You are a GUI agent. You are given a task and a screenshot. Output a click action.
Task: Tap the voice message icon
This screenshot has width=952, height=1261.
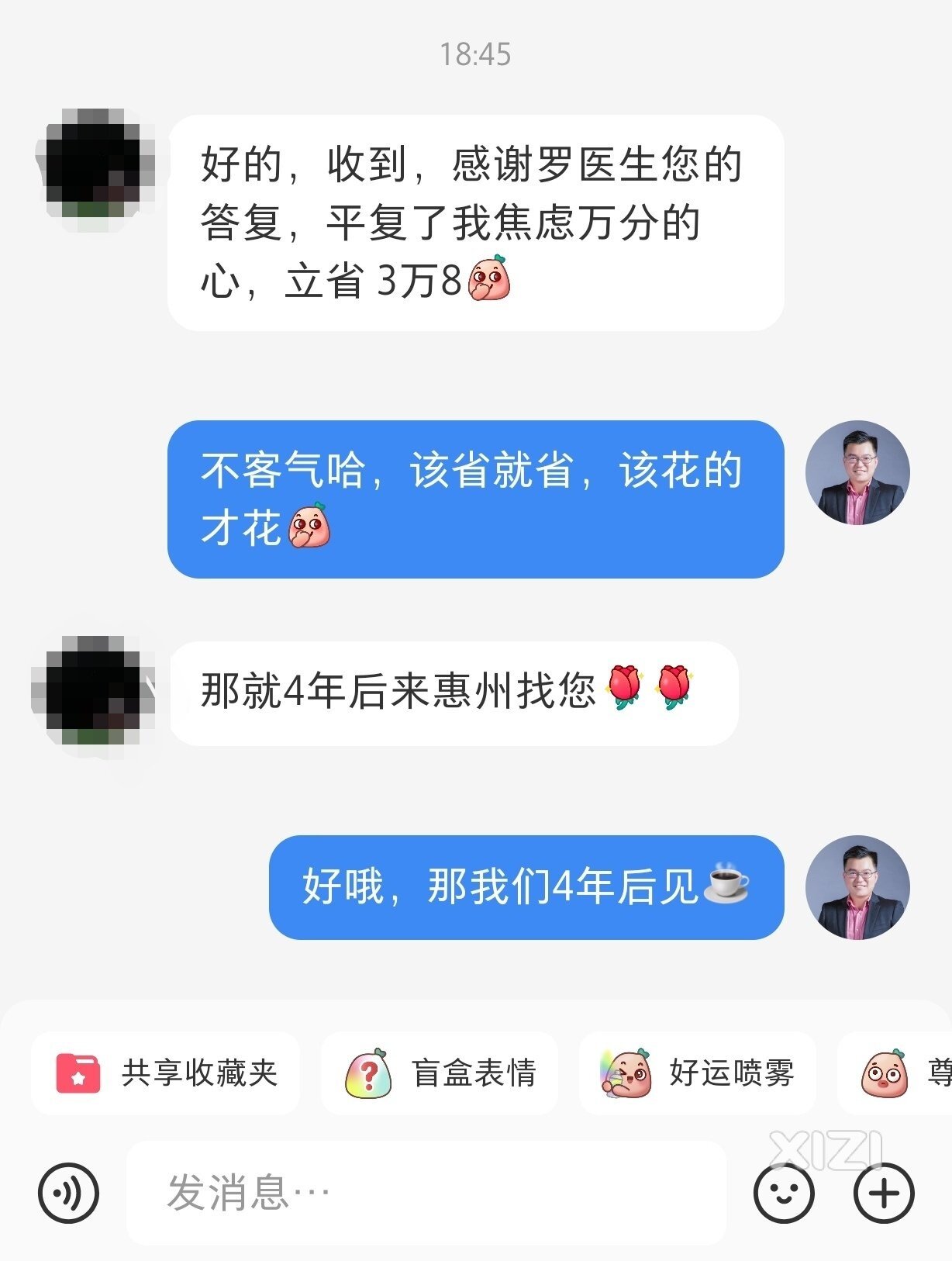point(68,1193)
